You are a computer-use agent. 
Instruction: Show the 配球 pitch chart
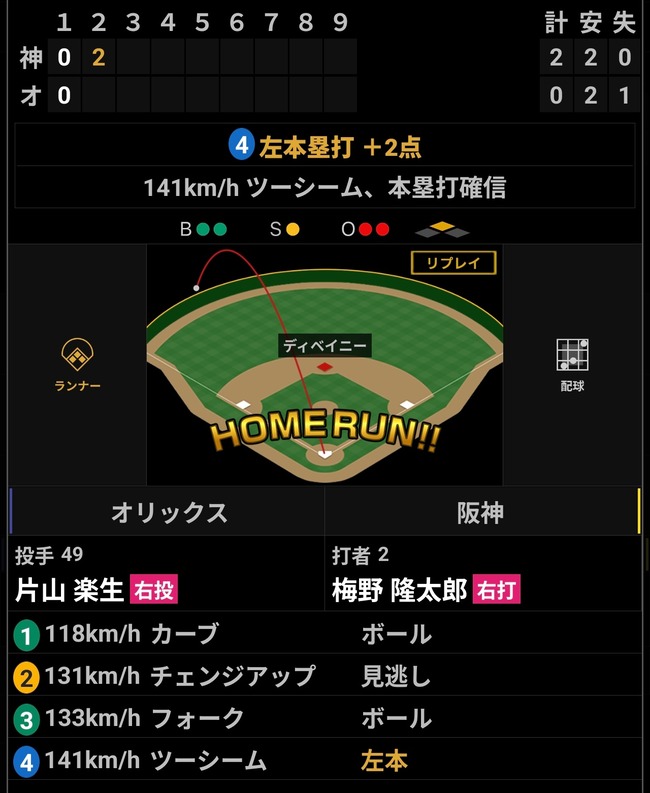pos(572,364)
